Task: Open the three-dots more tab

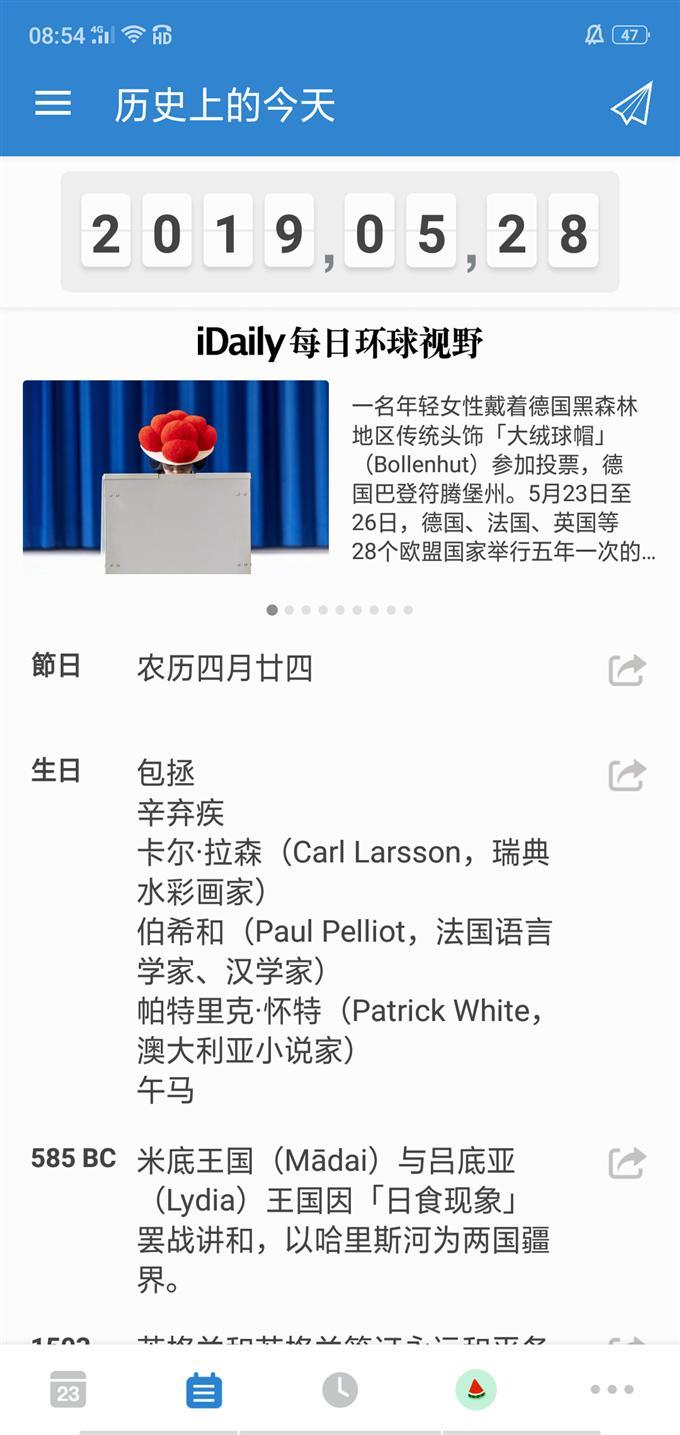Action: point(611,1390)
